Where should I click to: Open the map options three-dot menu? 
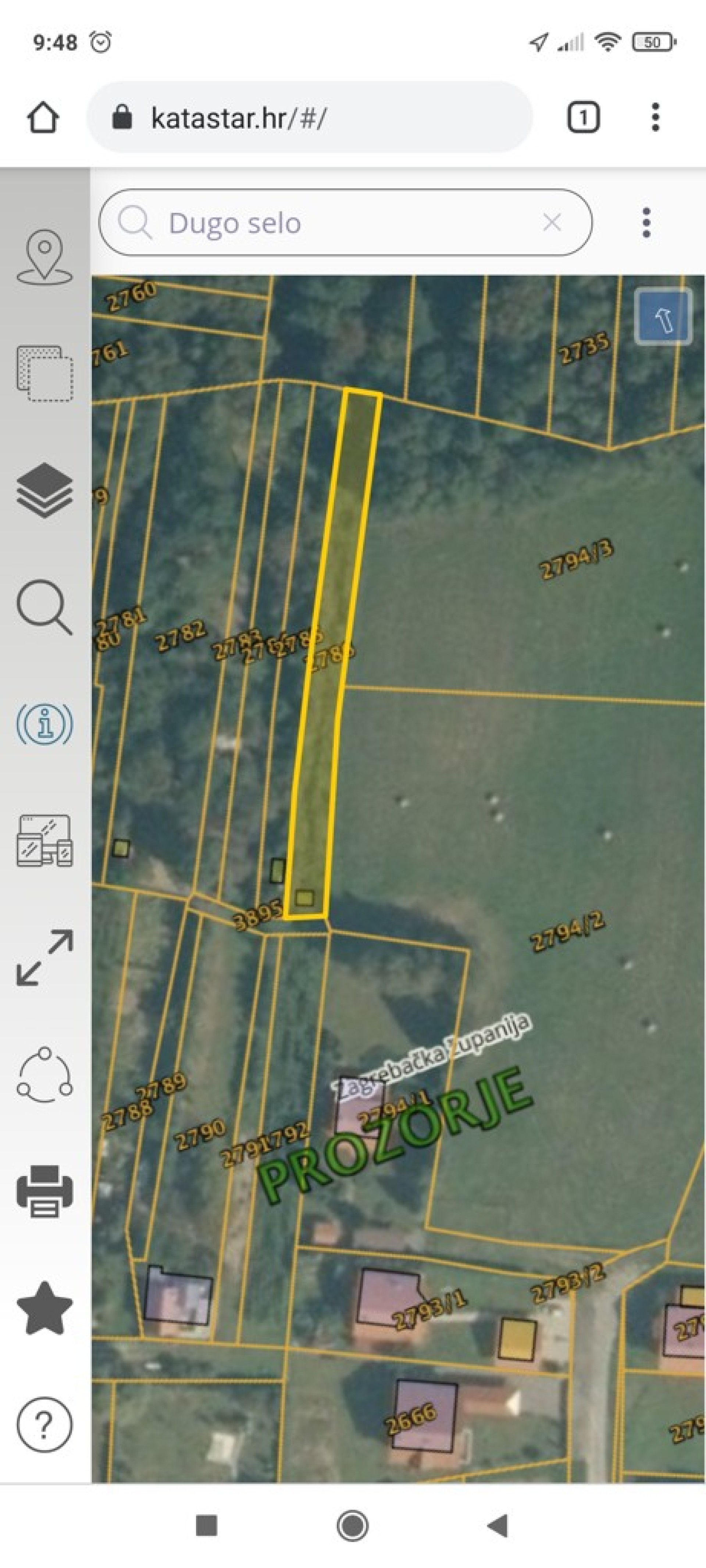pos(646,222)
